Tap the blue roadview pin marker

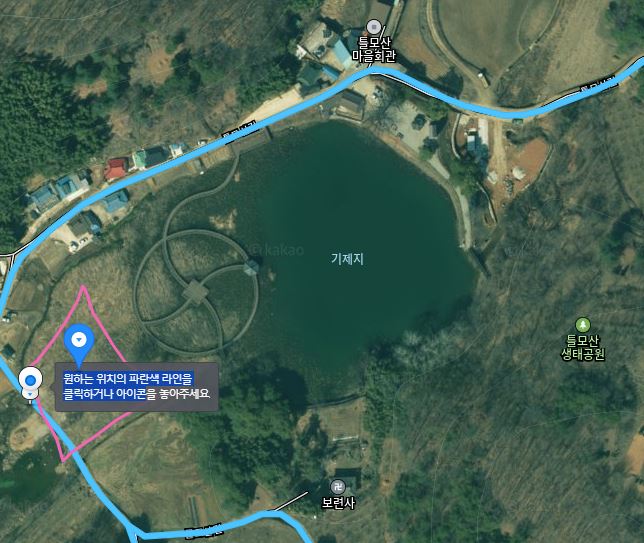tap(79, 343)
